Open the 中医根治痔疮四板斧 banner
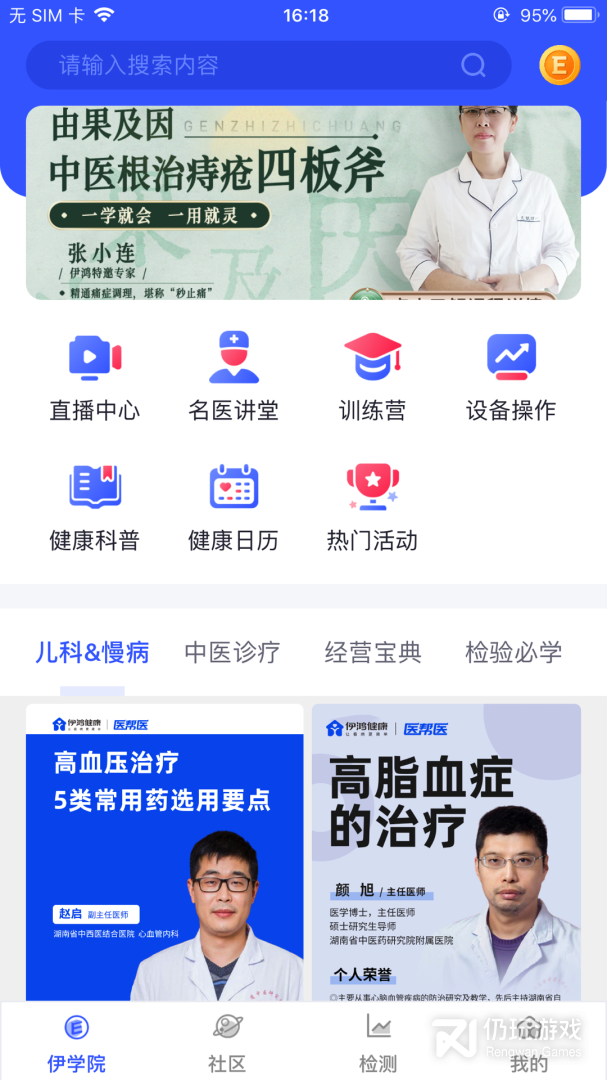The height and width of the screenshot is (1080, 607). (303, 202)
